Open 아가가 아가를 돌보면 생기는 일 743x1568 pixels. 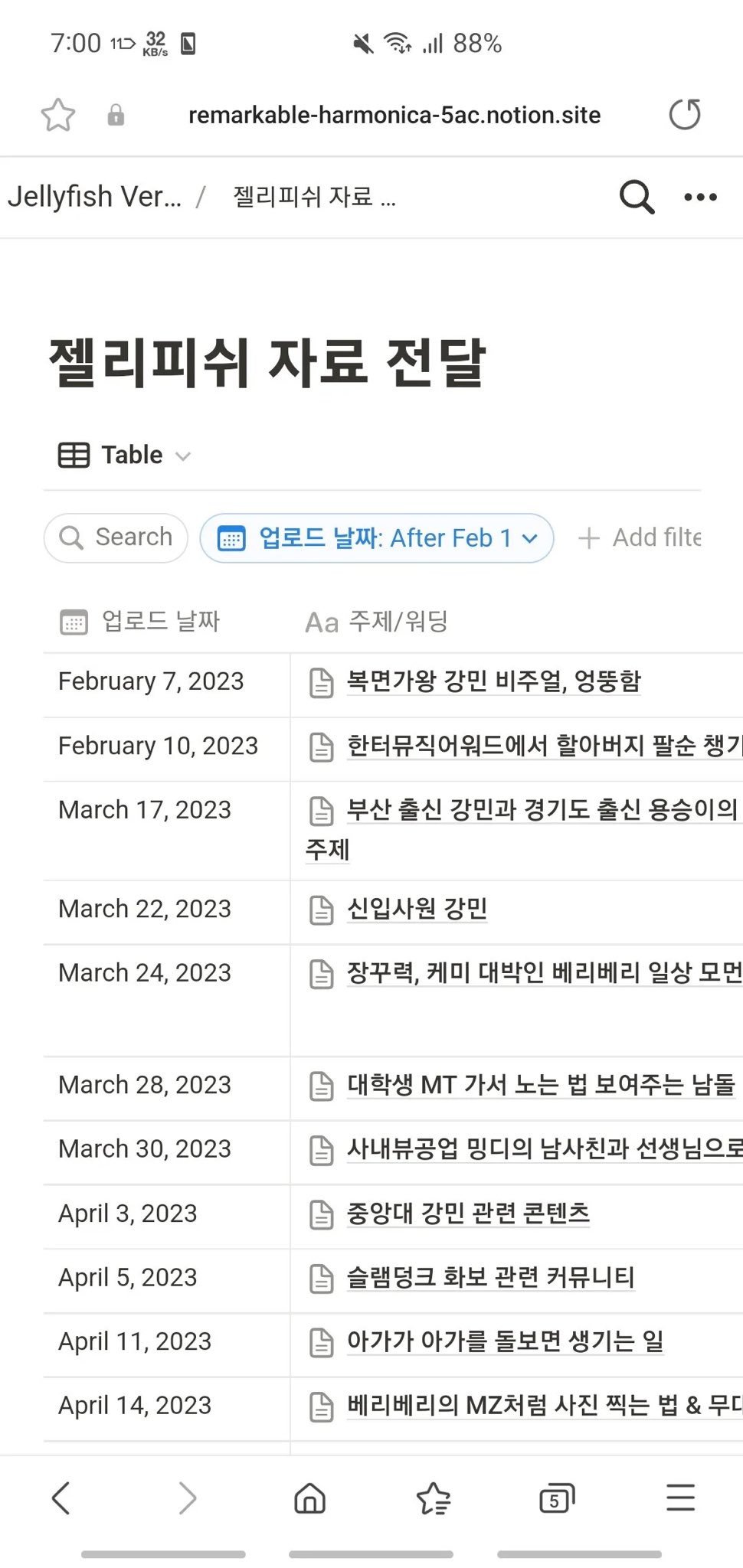coord(505,1341)
